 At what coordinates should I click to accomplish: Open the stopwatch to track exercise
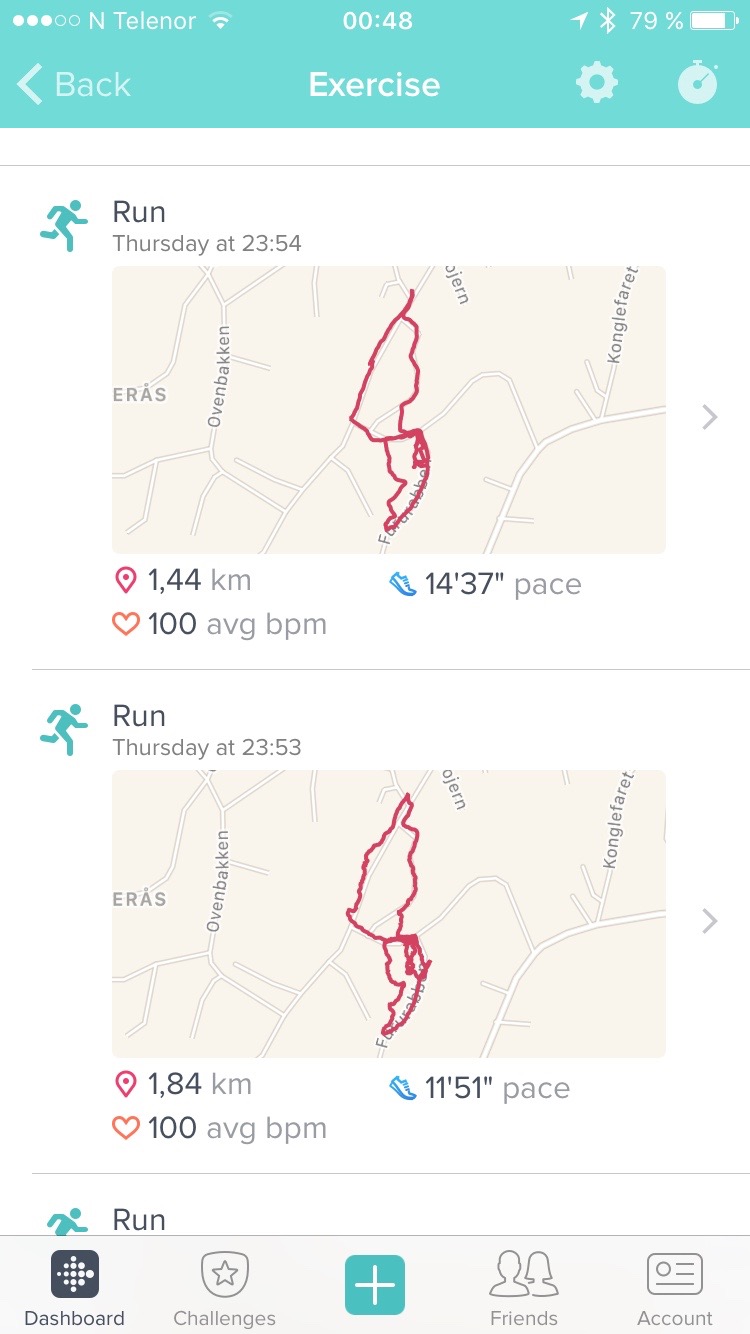(x=698, y=84)
